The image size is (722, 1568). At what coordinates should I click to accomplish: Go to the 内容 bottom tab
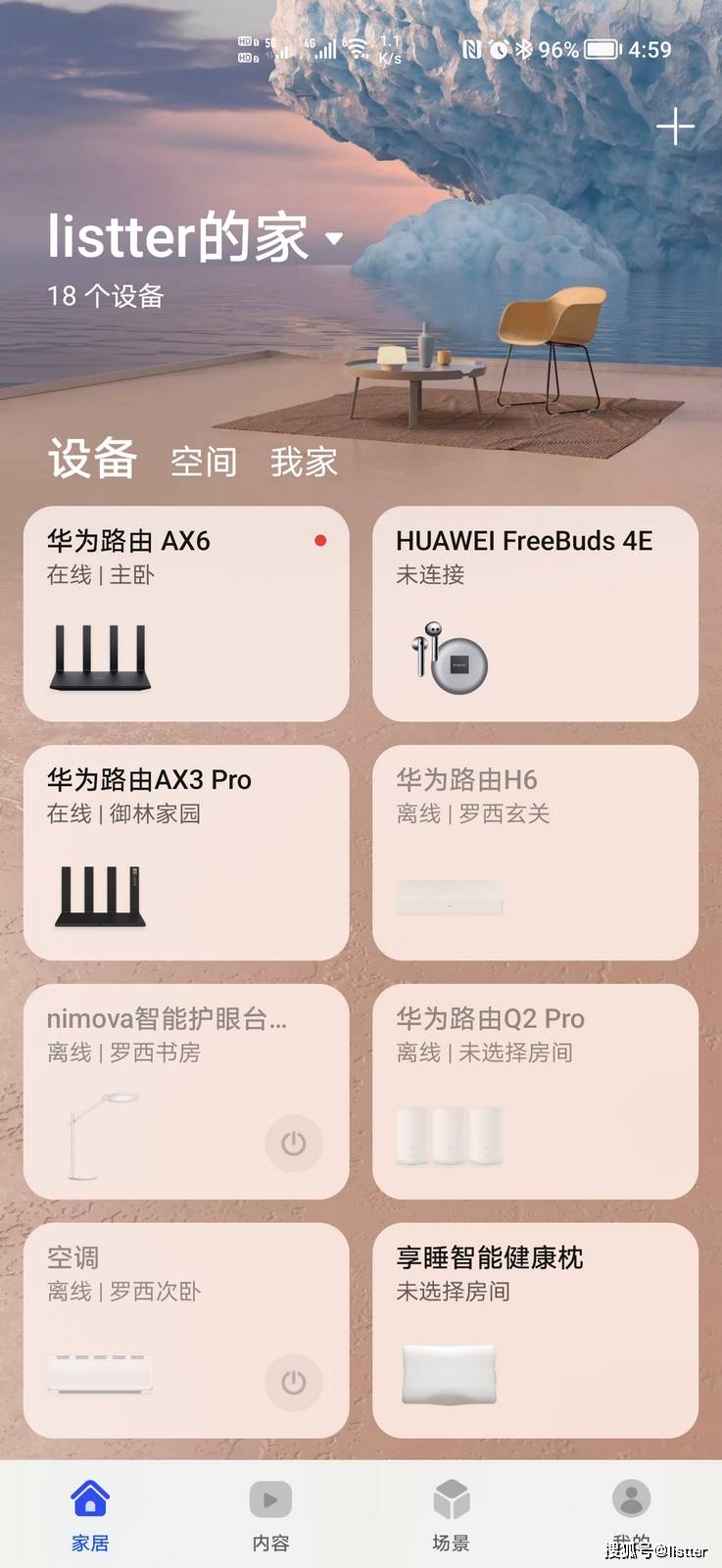point(270,1515)
